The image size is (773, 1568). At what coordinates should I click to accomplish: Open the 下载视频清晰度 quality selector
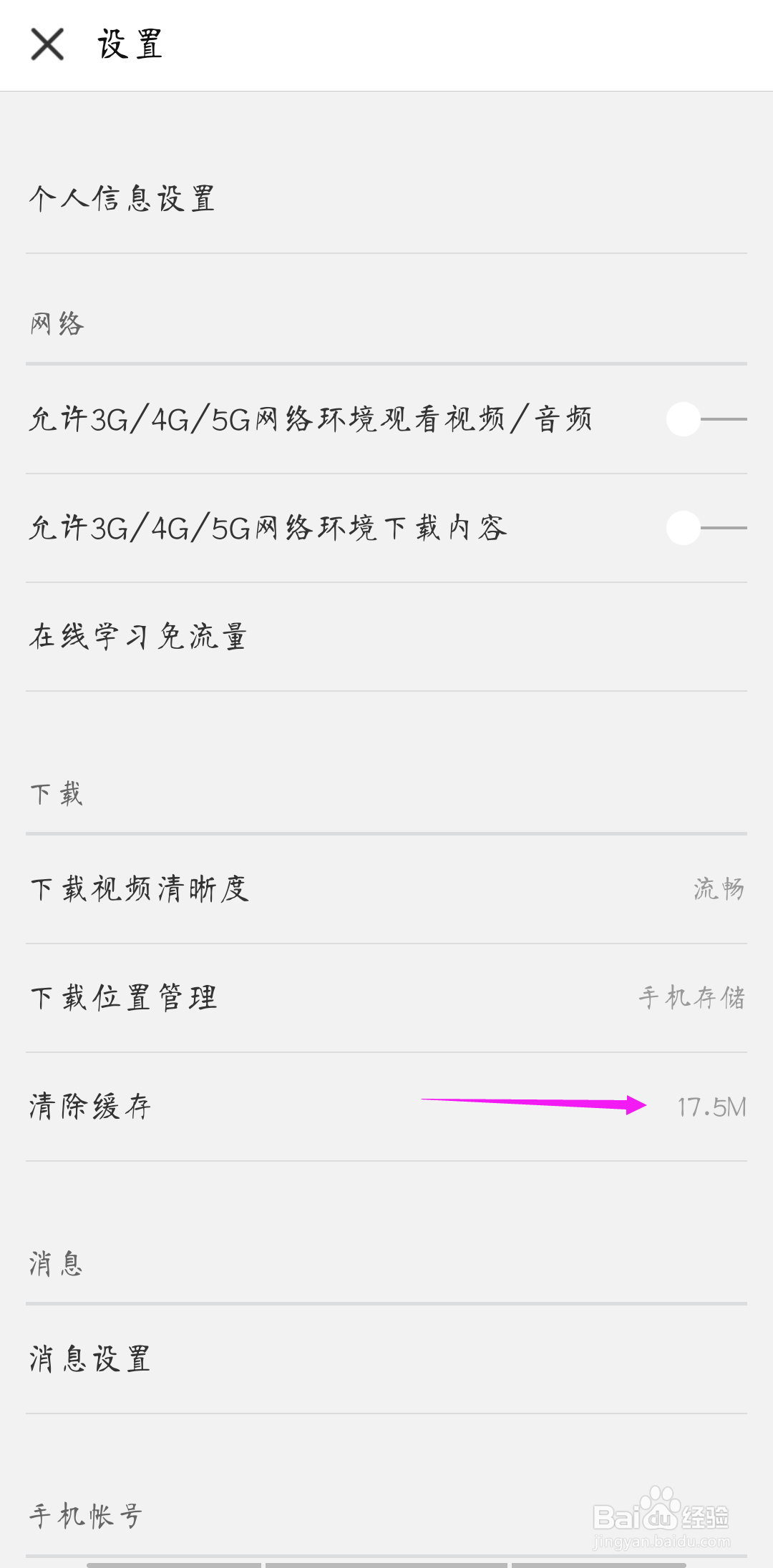coord(140,889)
